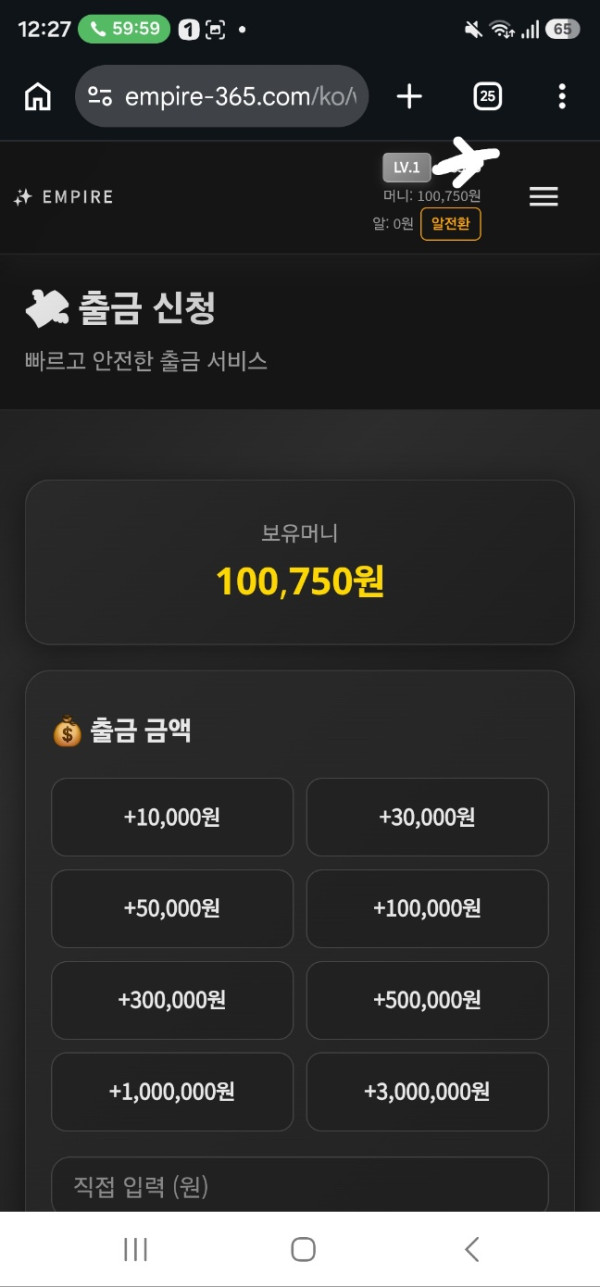Viewport: 600px width, 1287px height.
Task: Open the recent apps view
Action: [135, 1249]
